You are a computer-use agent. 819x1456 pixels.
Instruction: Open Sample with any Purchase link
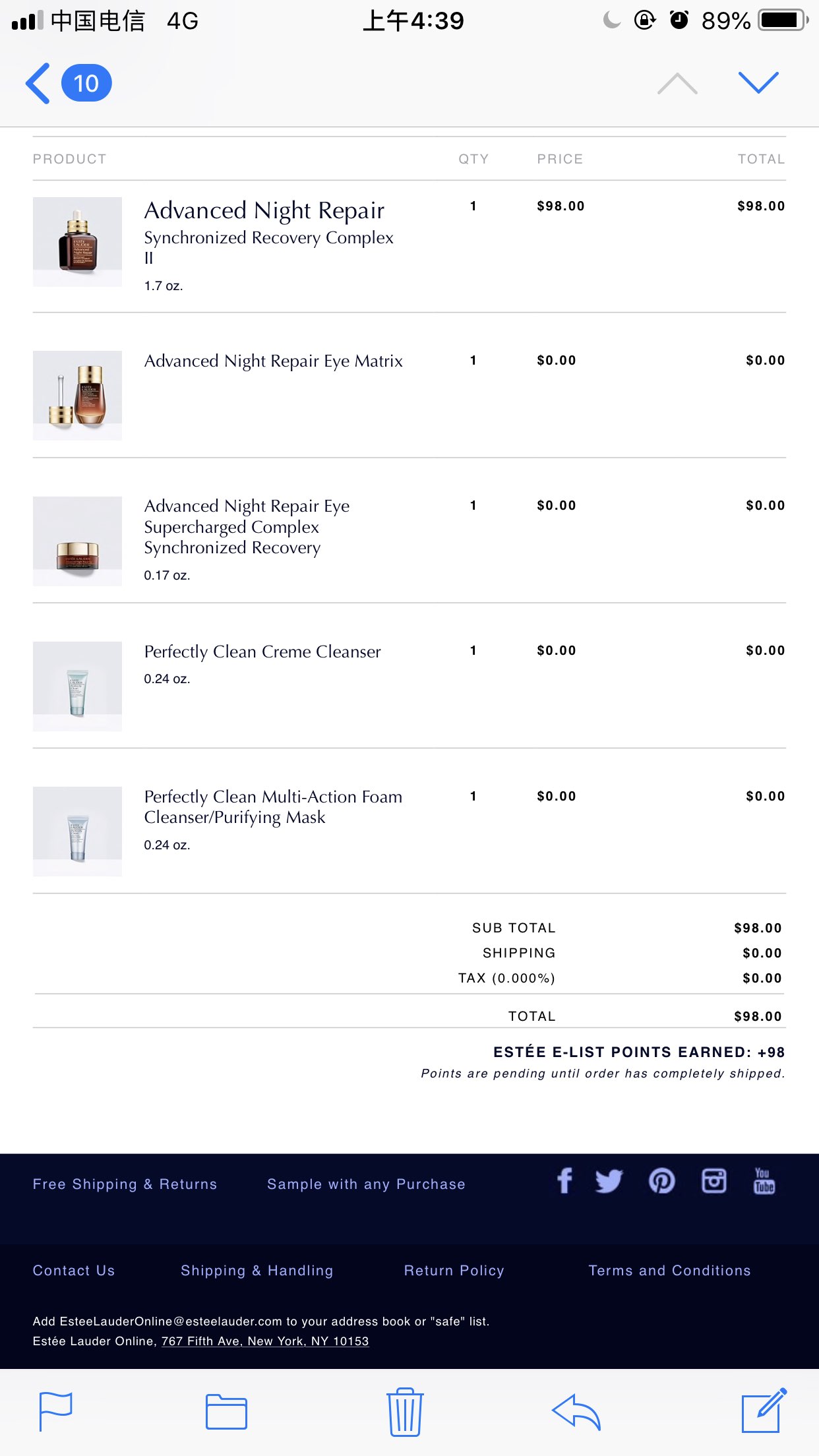click(366, 1184)
